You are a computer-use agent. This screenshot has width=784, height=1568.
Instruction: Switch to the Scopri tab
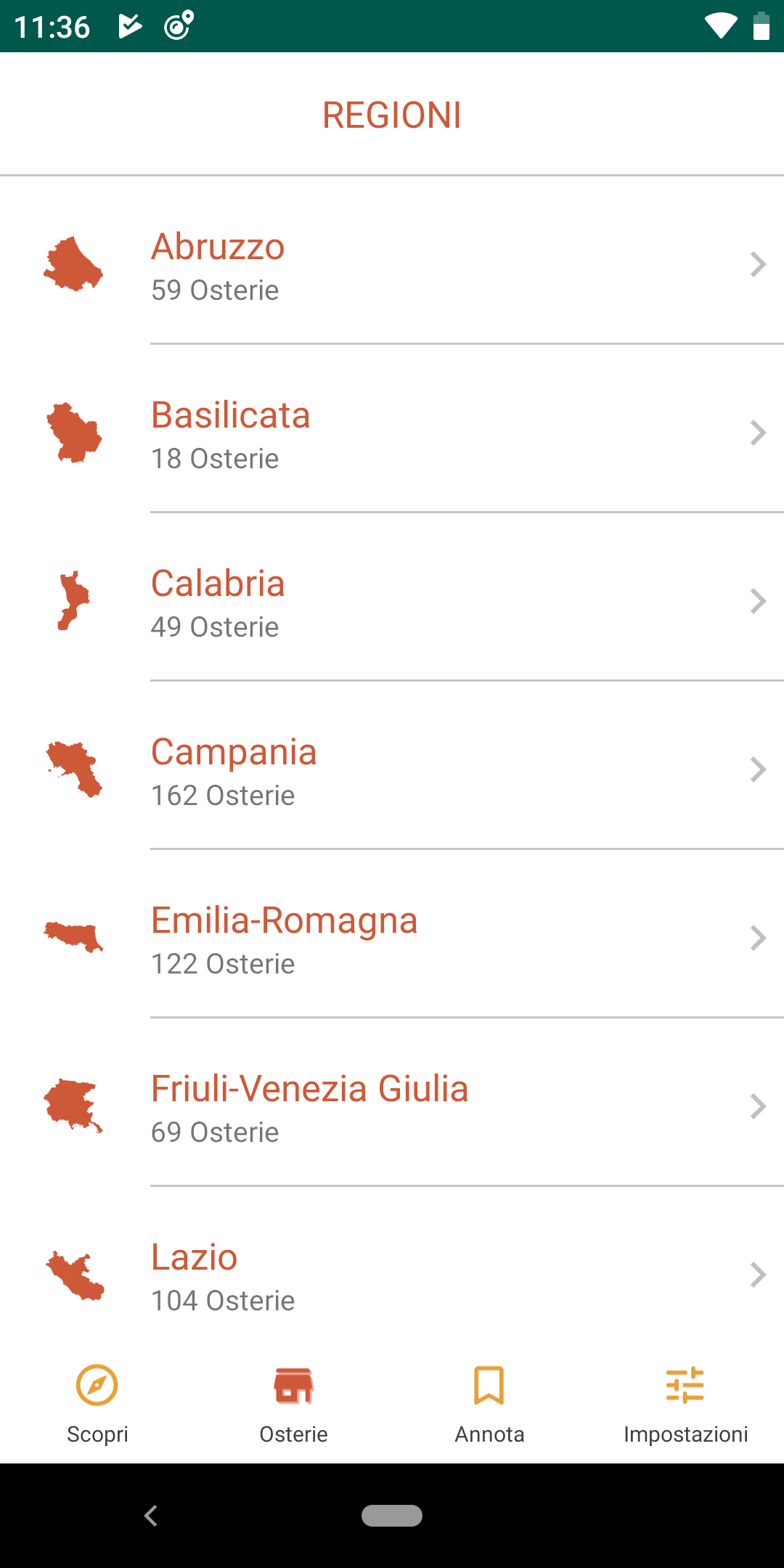click(97, 1404)
